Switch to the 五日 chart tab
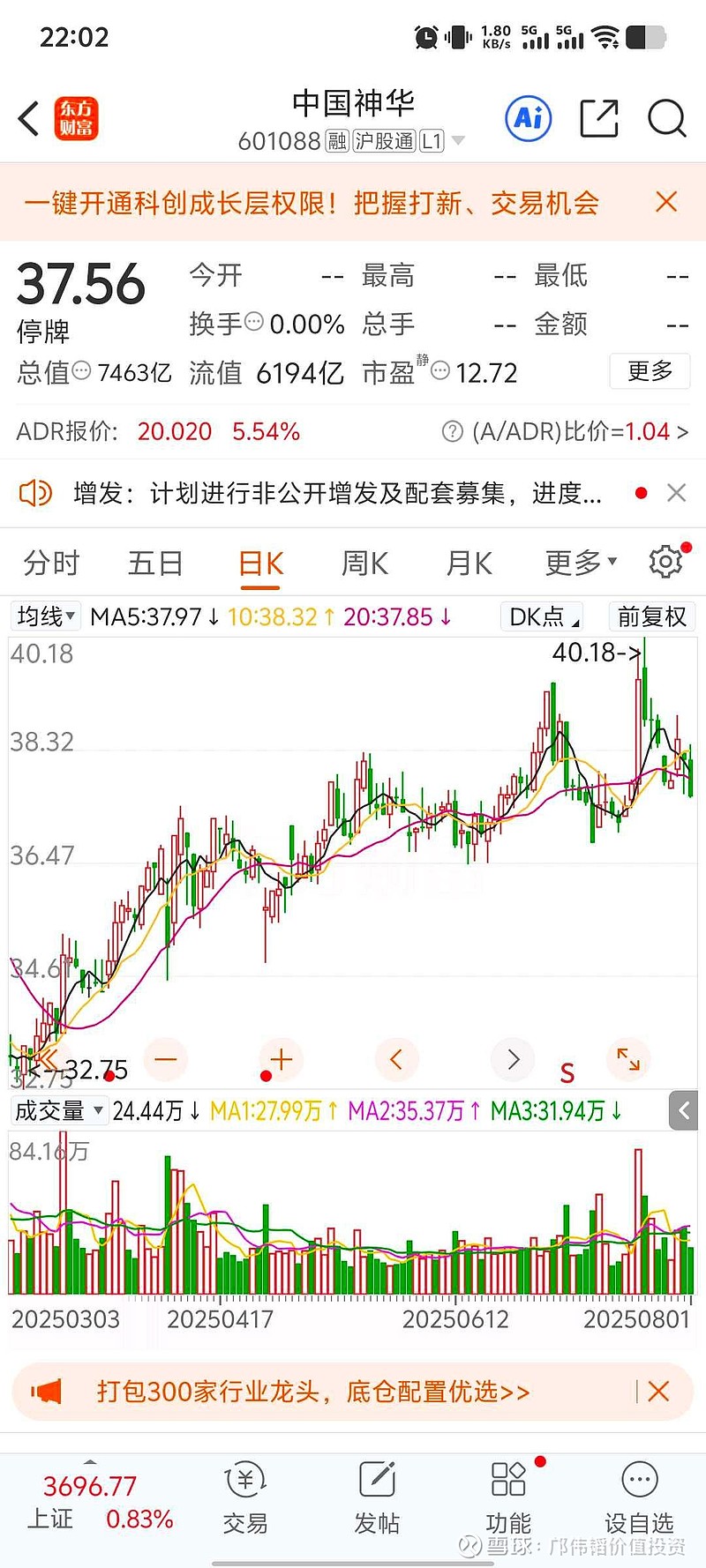 (x=155, y=563)
